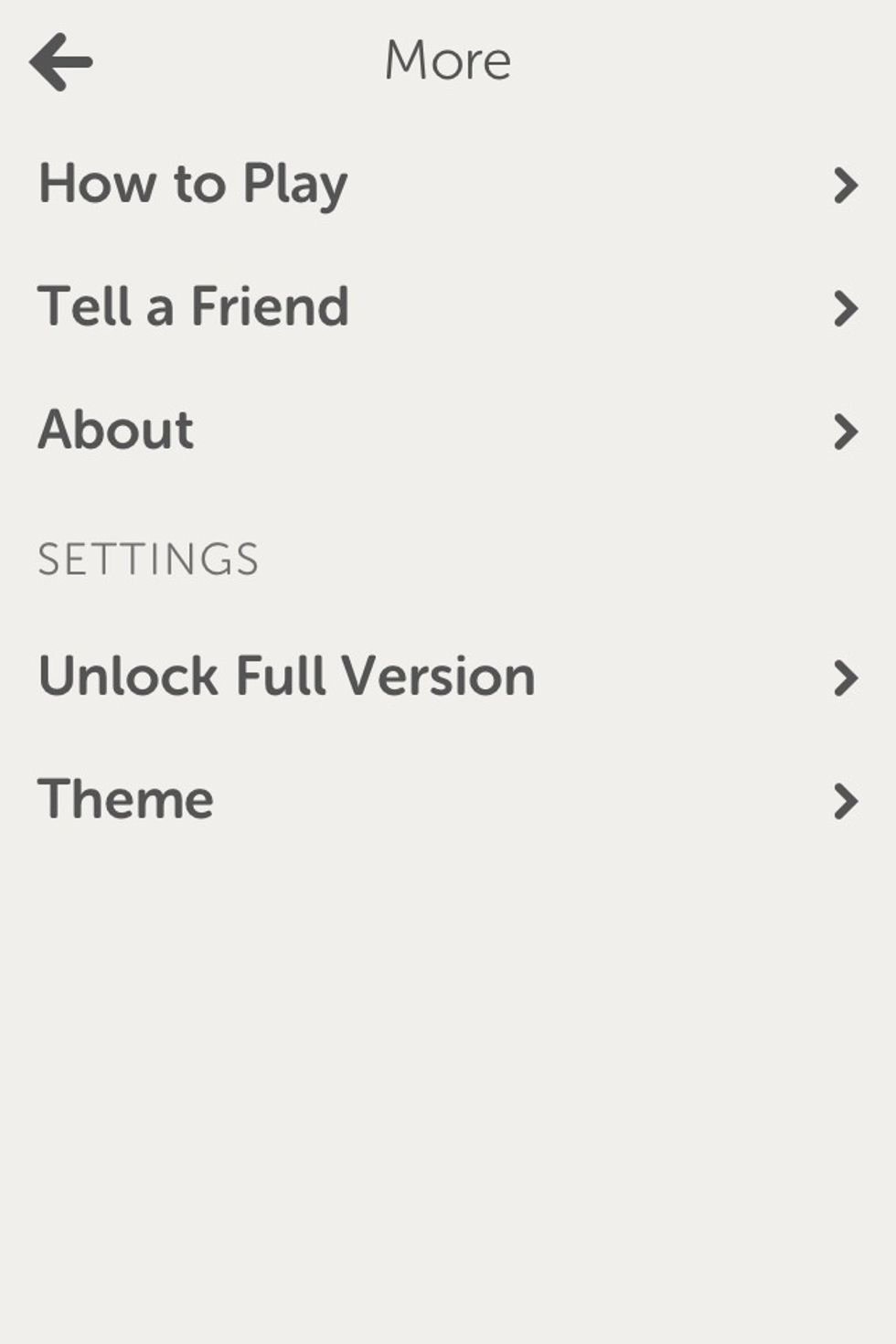Select Tell a Friend
Viewport: 896px width, 1344px height.
click(x=193, y=306)
